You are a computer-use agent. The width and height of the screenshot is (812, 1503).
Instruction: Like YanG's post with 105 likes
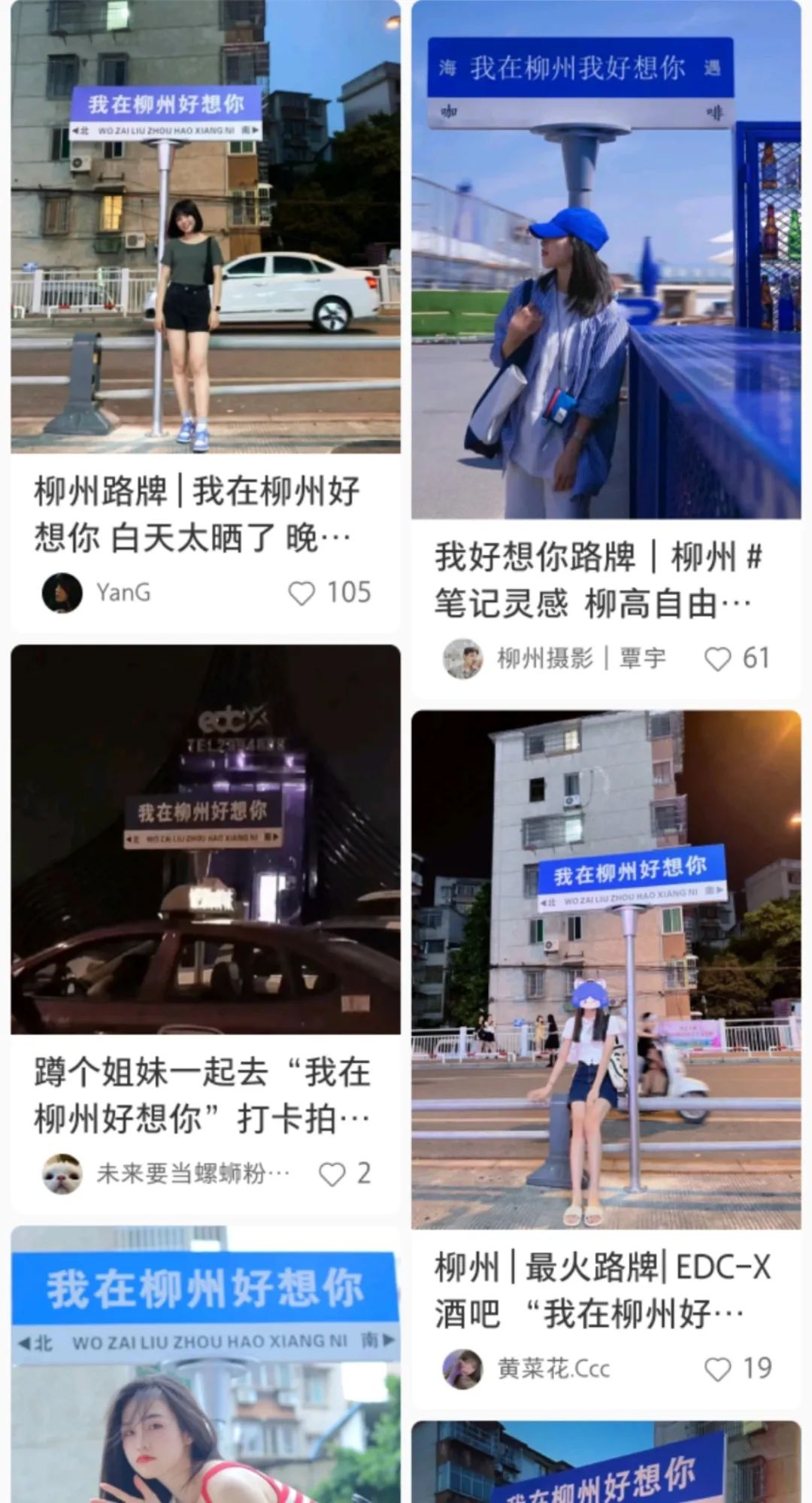click(301, 594)
